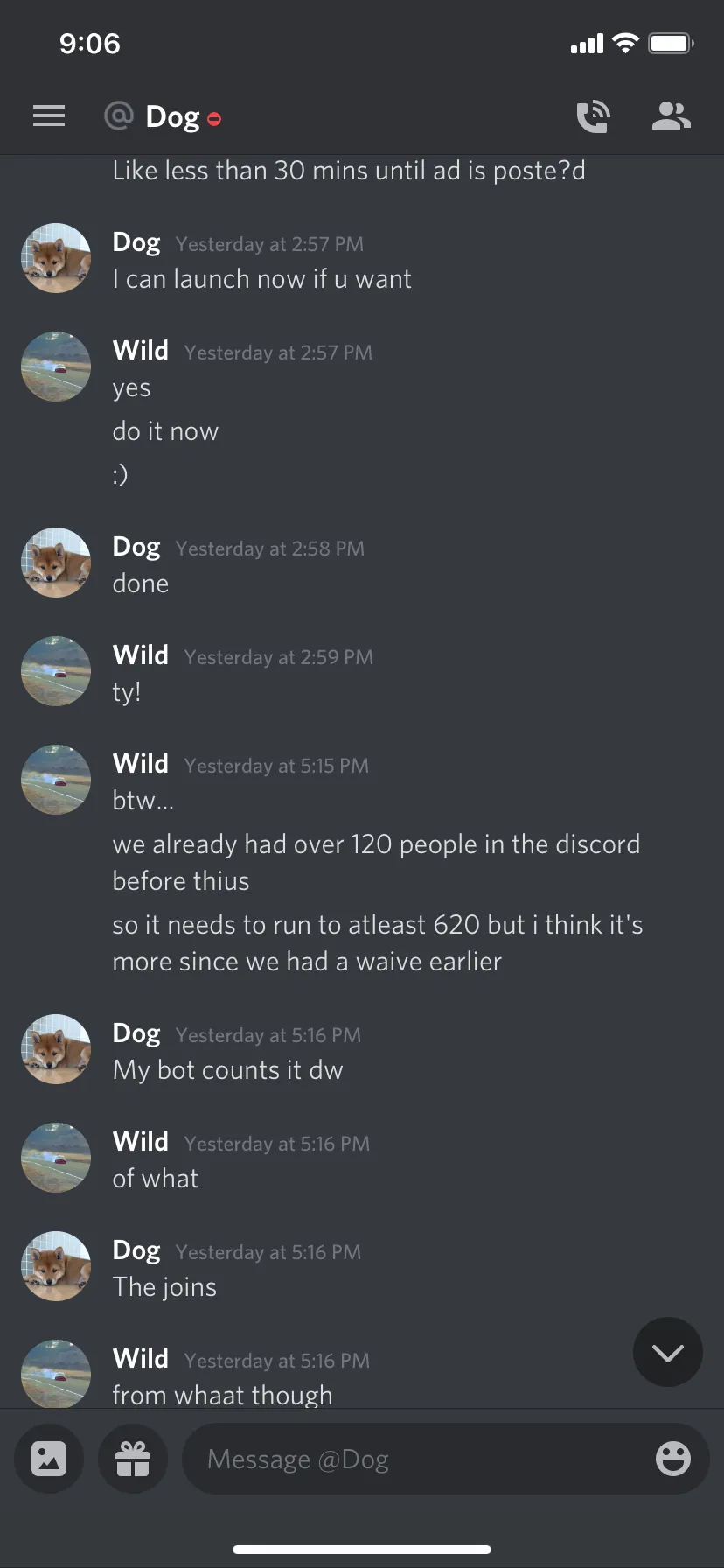724x1568 pixels.
Task: Open the image attachment picker
Action: pyautogui.click(x=49, y=1459)
